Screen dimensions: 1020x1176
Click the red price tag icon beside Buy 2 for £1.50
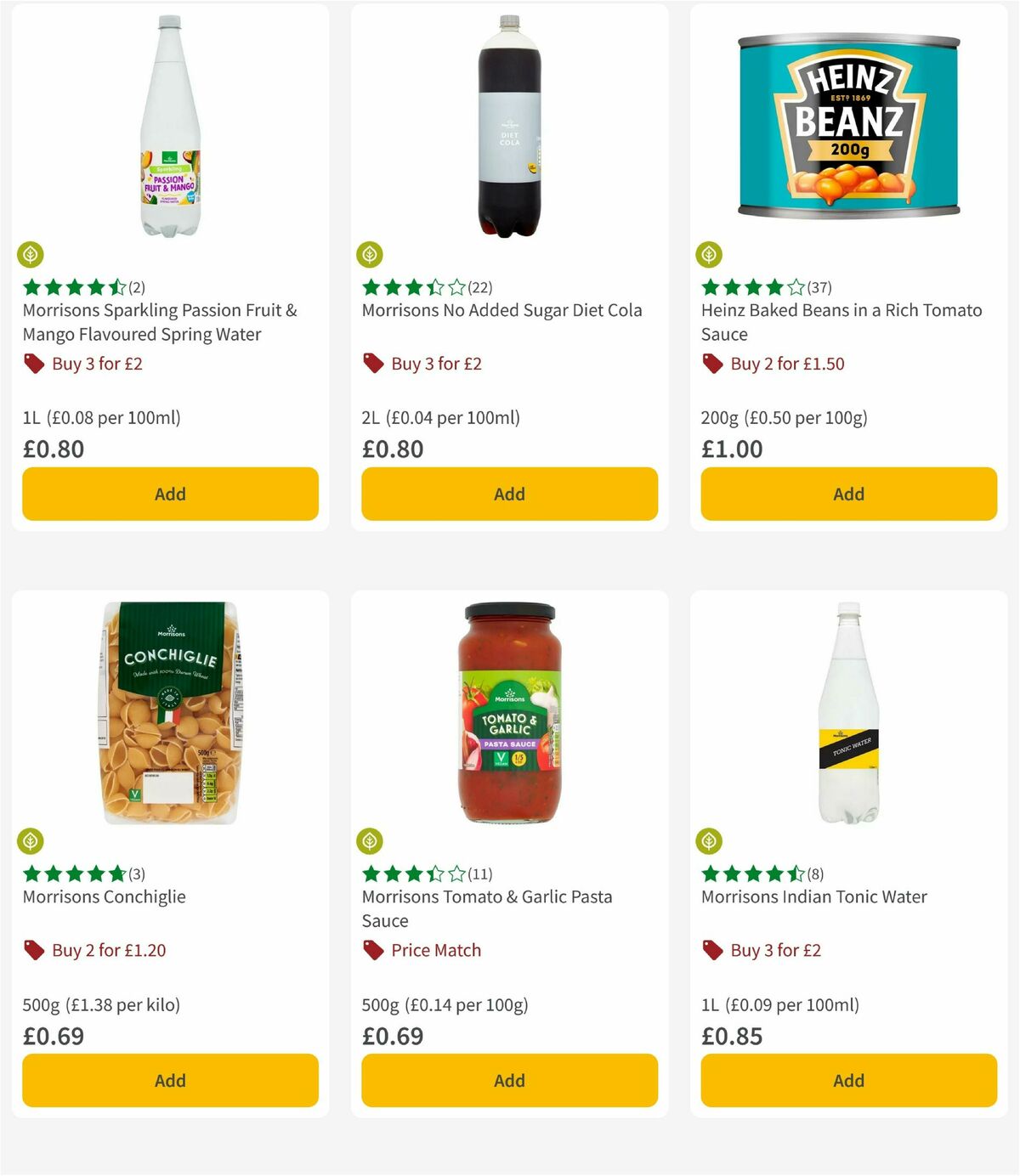pyautogui.click(x=711, y=363)
